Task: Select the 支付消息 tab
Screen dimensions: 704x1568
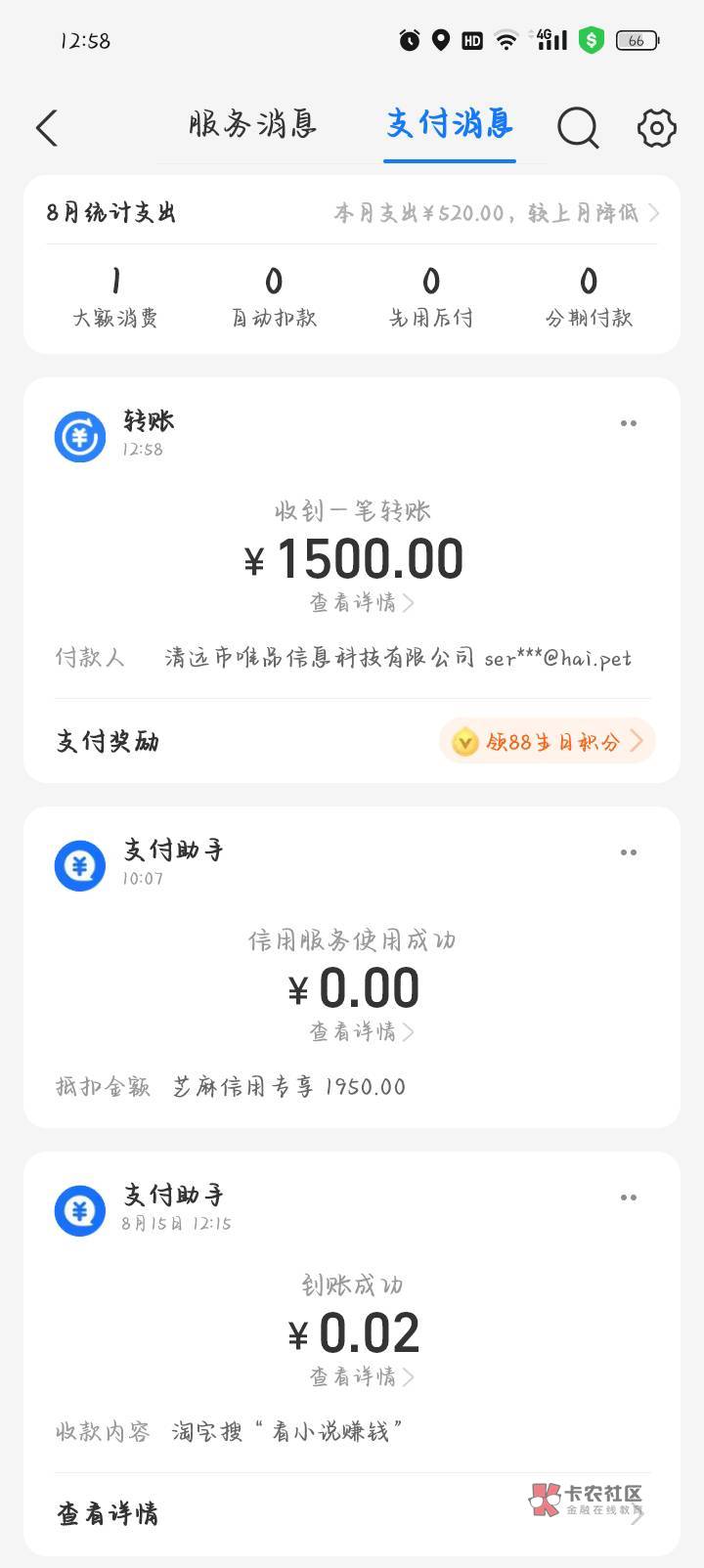Action: [x=449, y=125]
